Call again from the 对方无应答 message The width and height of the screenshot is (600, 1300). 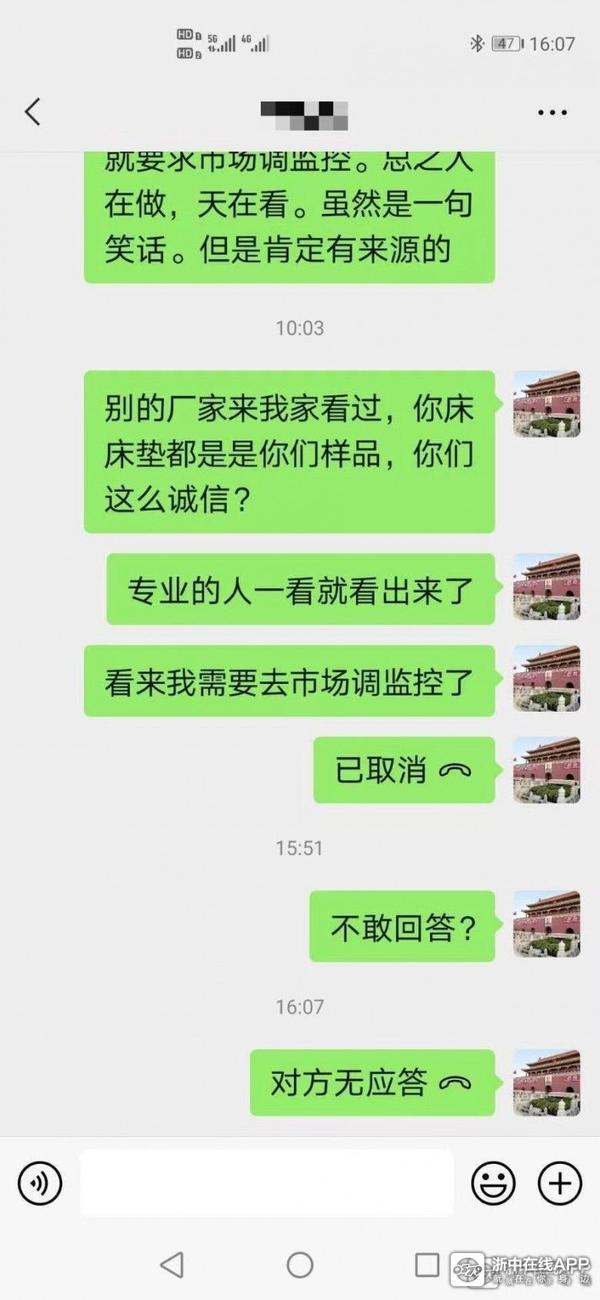[372, 1082]
